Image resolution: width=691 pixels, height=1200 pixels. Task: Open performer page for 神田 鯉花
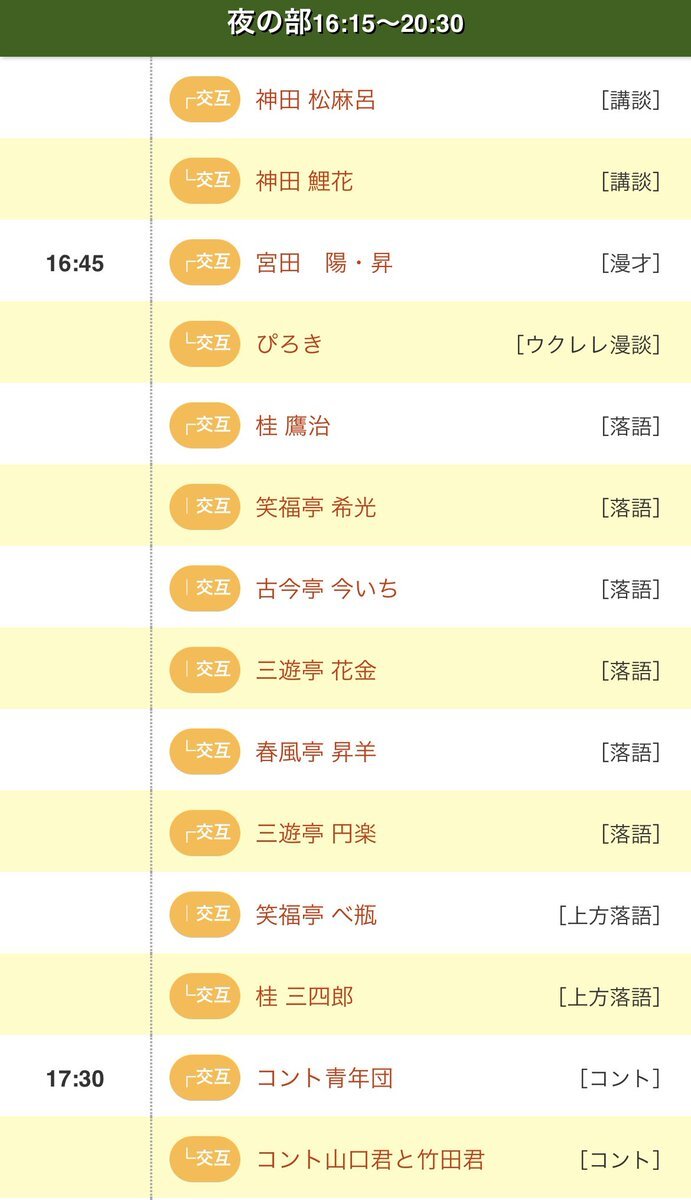(x=304, y=182)
